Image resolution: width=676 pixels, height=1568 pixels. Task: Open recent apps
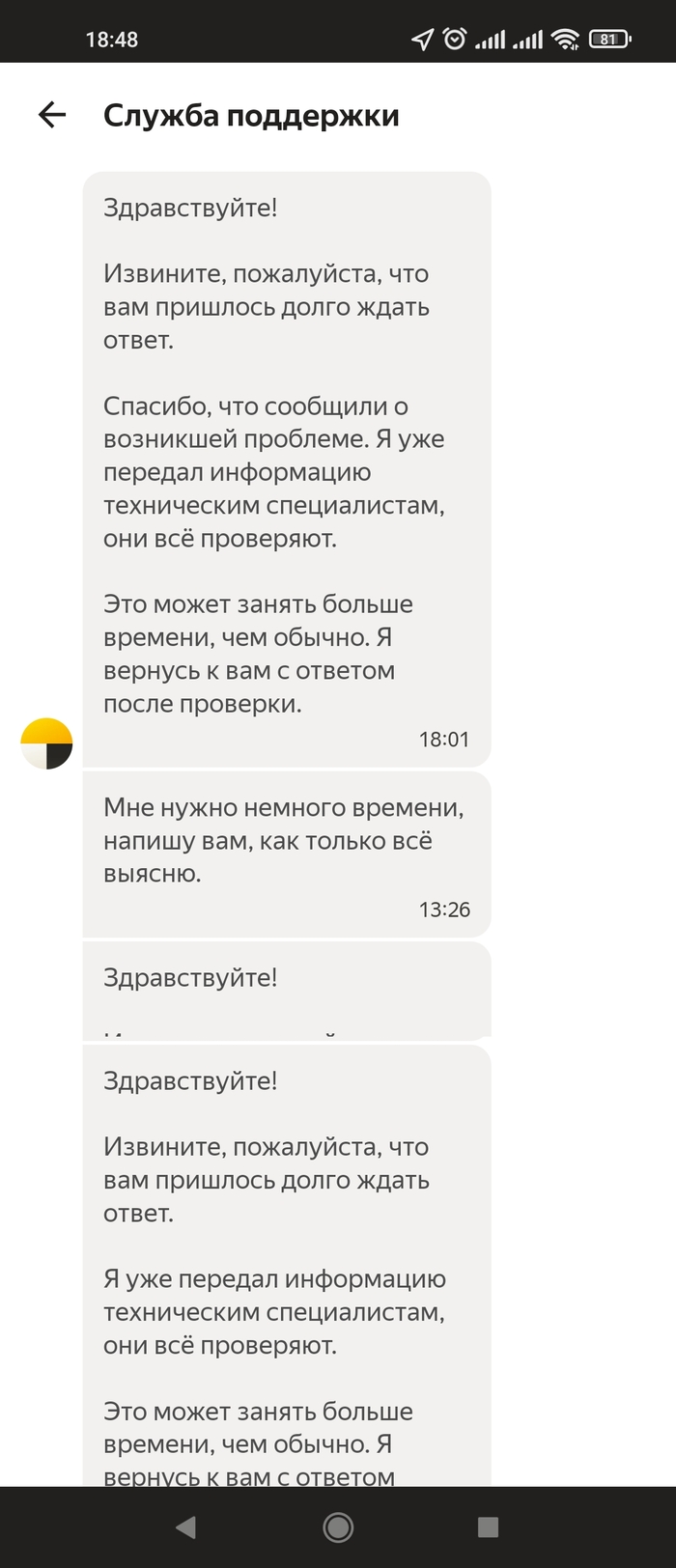pos(489,1526)
